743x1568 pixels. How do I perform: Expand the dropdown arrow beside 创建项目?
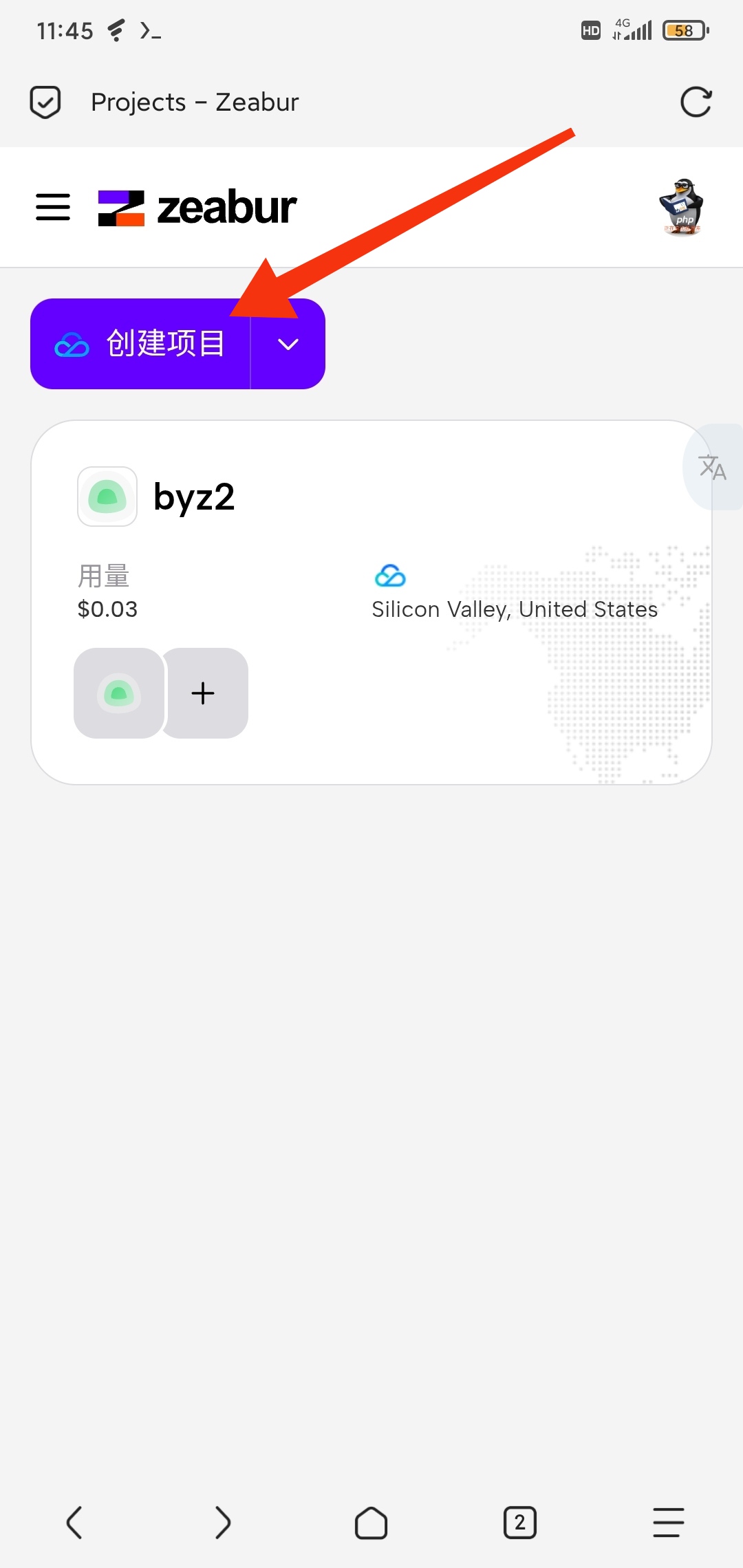(288, 344)
